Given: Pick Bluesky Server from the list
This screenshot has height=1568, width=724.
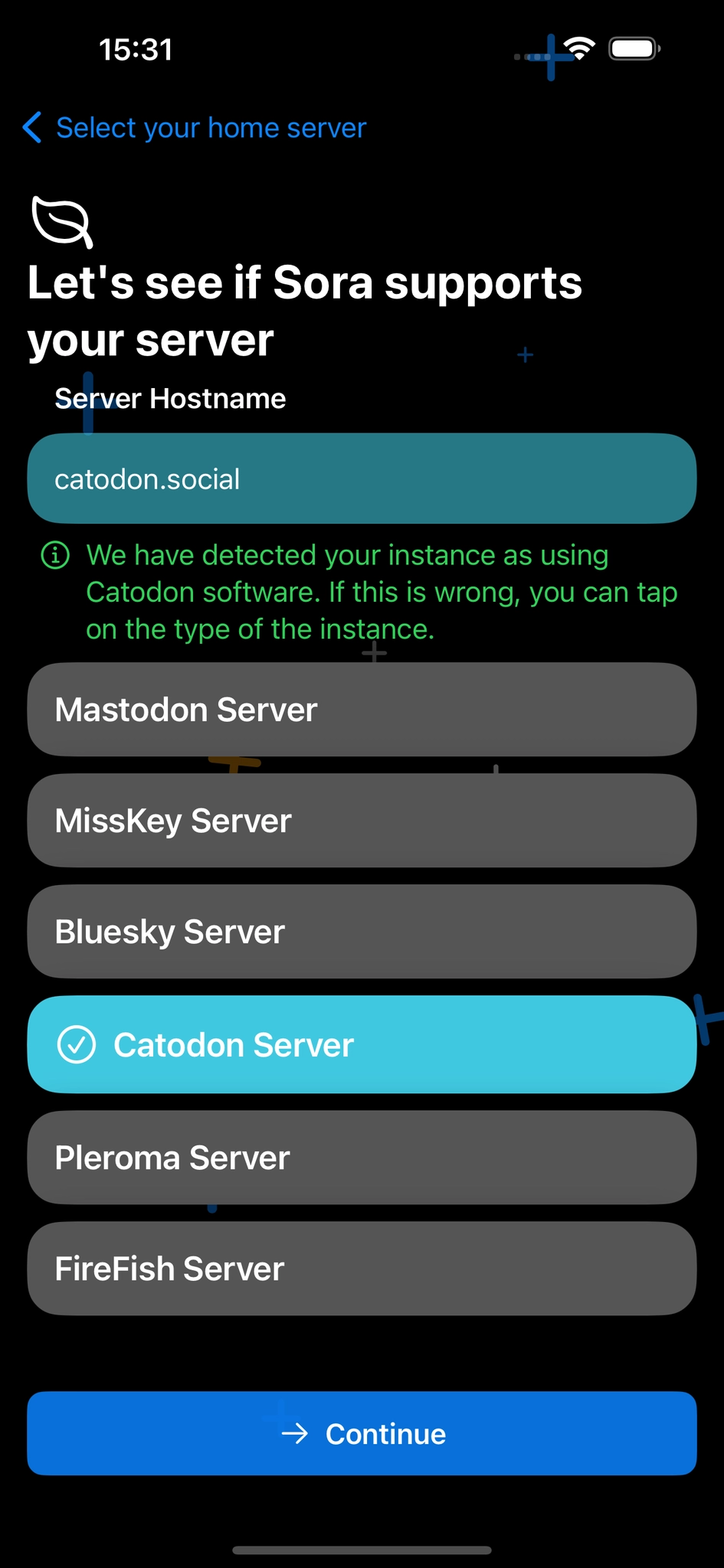Looking at the screenshot, I should tap(362, 932).
